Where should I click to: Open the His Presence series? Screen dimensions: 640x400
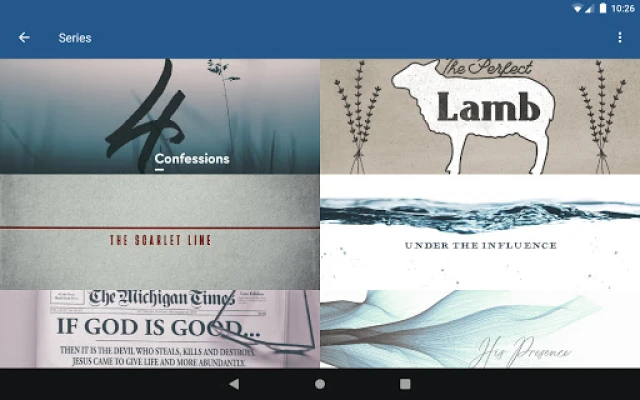[x=480, y=329]
